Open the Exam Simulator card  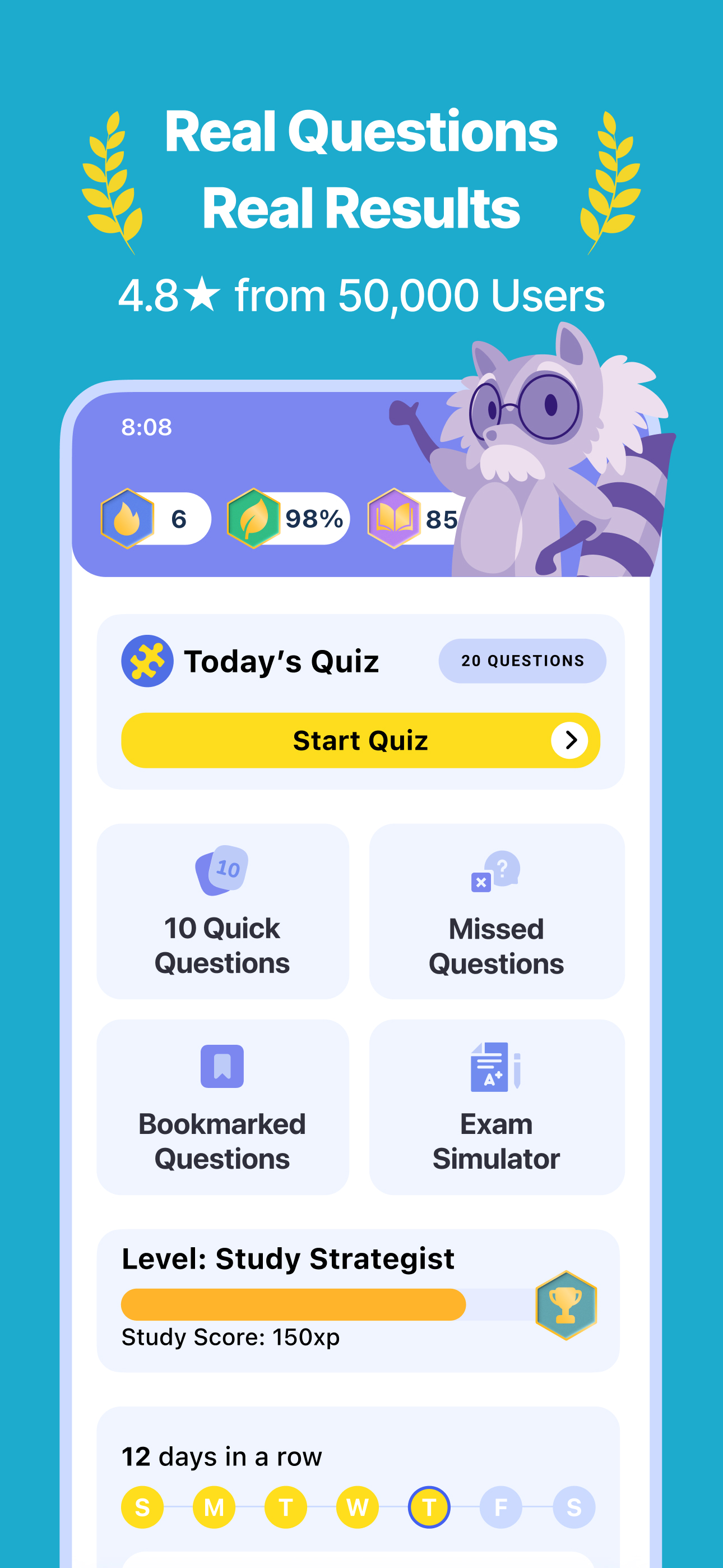[x=496, y=1106]
